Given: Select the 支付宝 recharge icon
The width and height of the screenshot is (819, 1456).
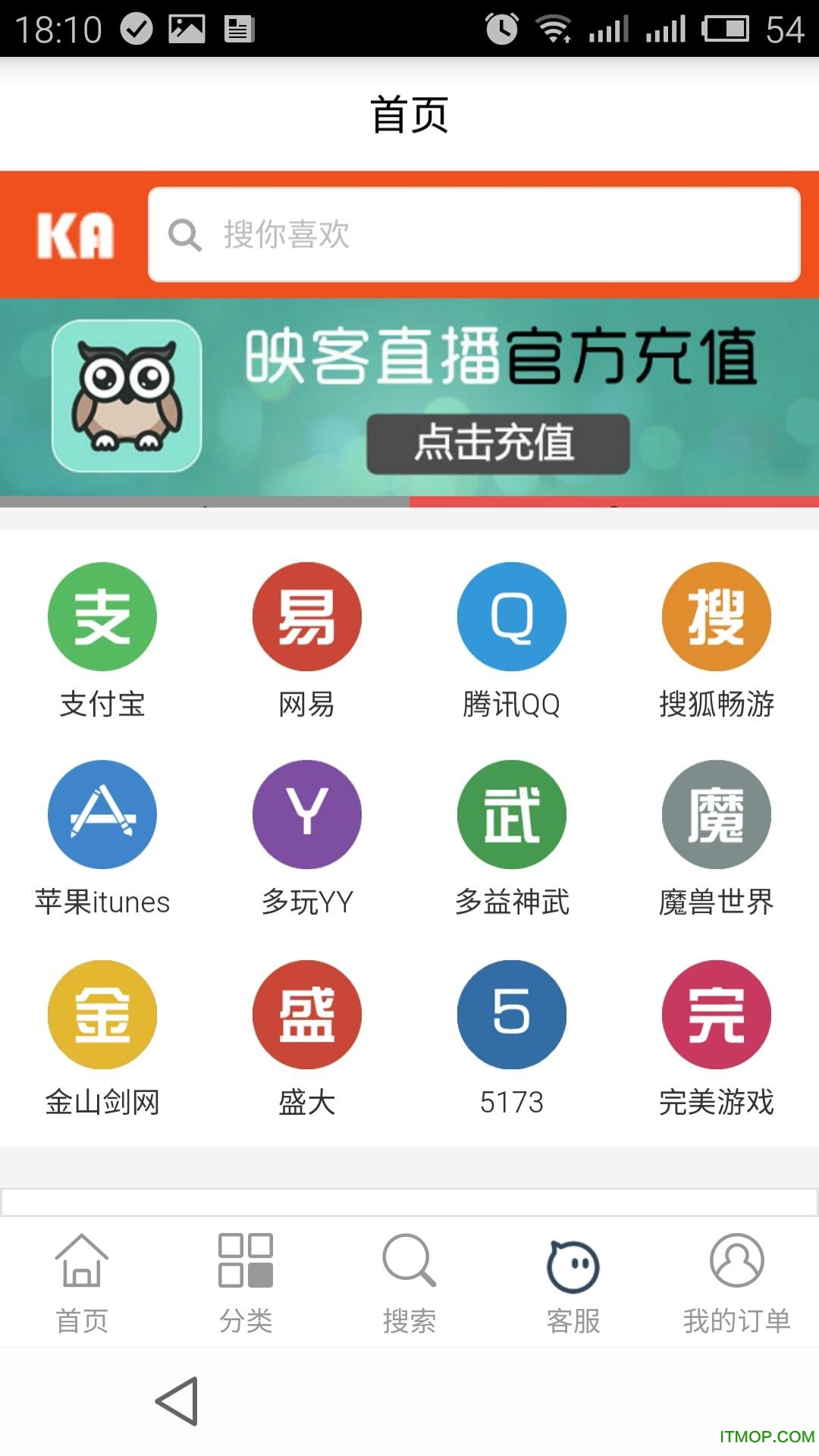Looking at the screenshot, I should [x=102, y=617].
